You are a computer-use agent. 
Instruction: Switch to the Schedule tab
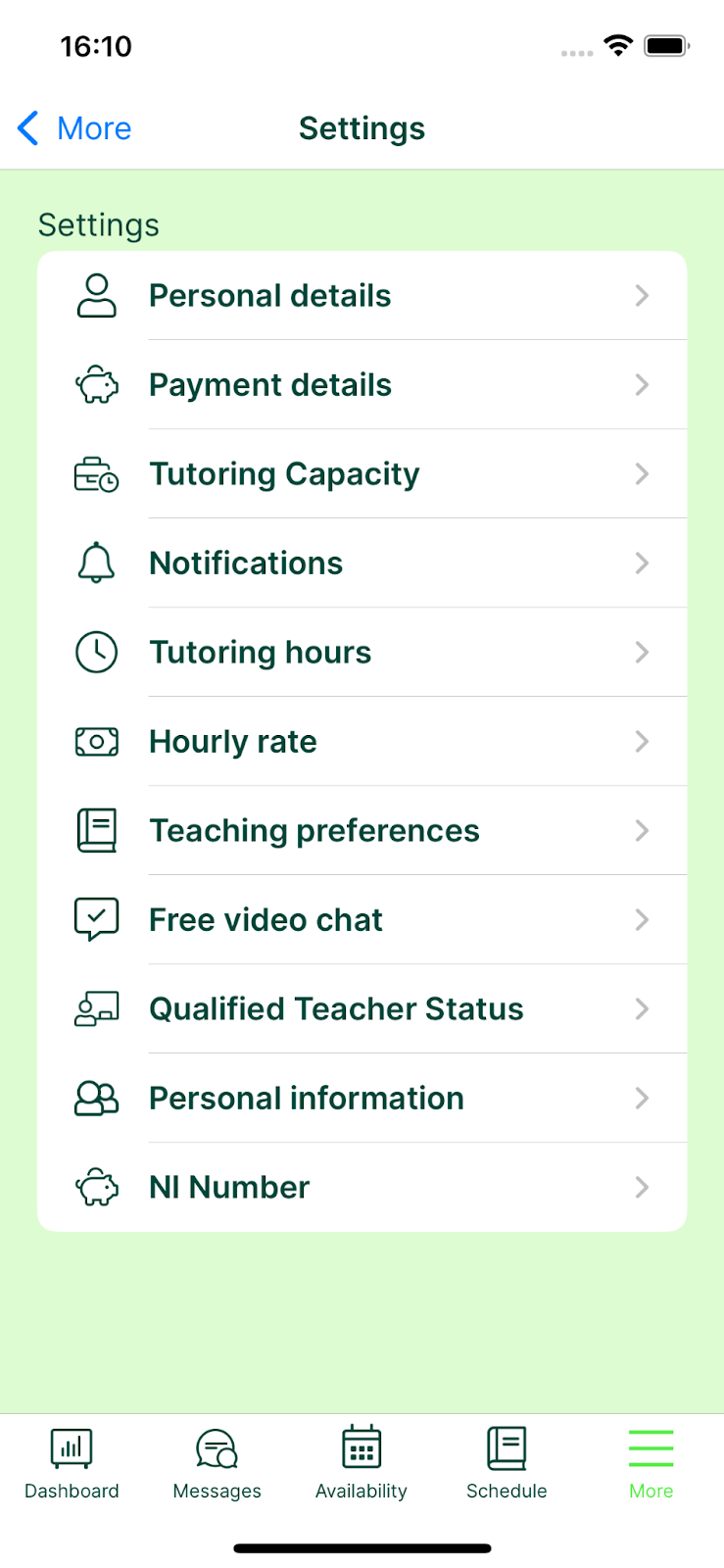coord(507,1464)
